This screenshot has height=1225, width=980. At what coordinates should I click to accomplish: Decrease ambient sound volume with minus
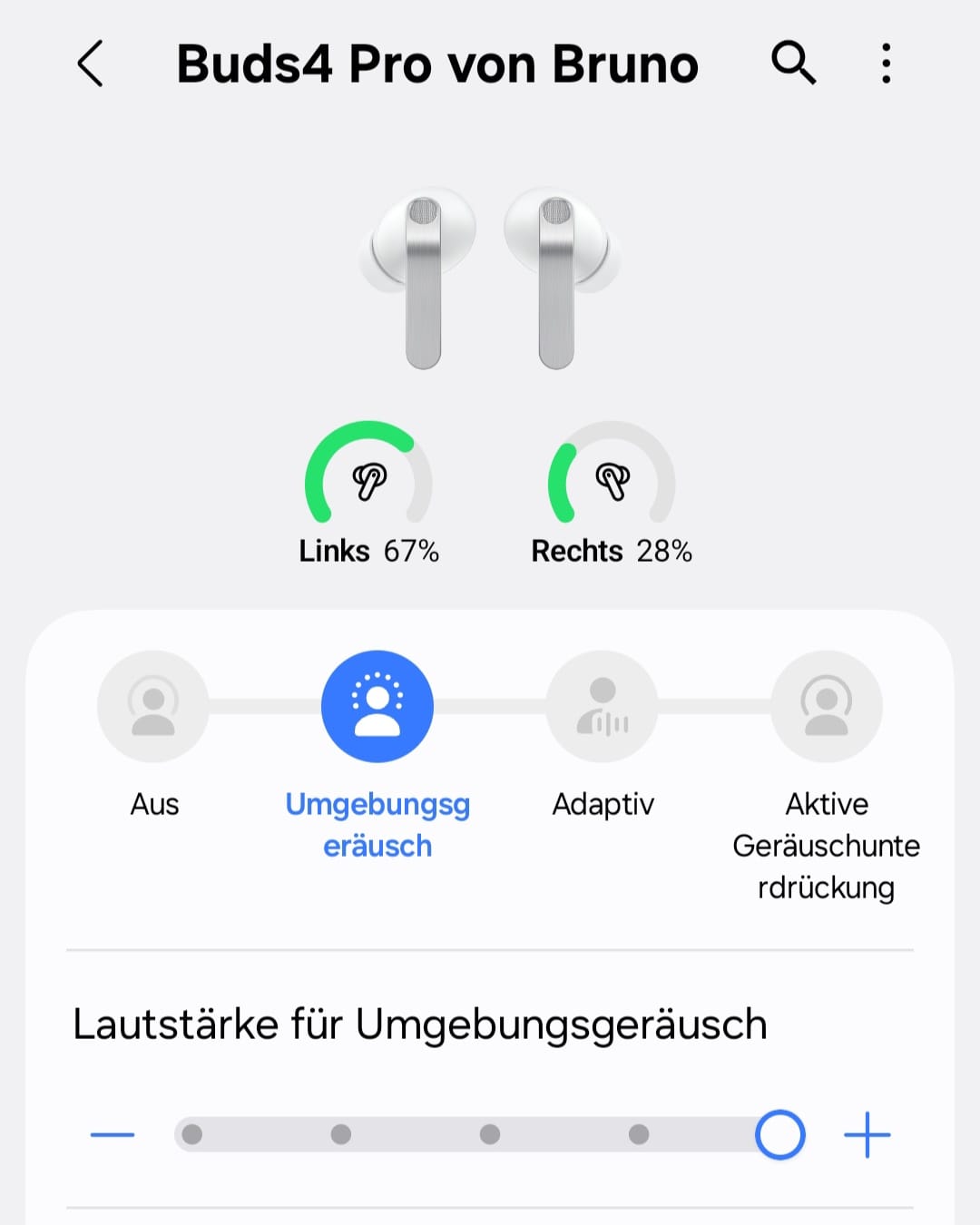click(x=113, y=1134)
